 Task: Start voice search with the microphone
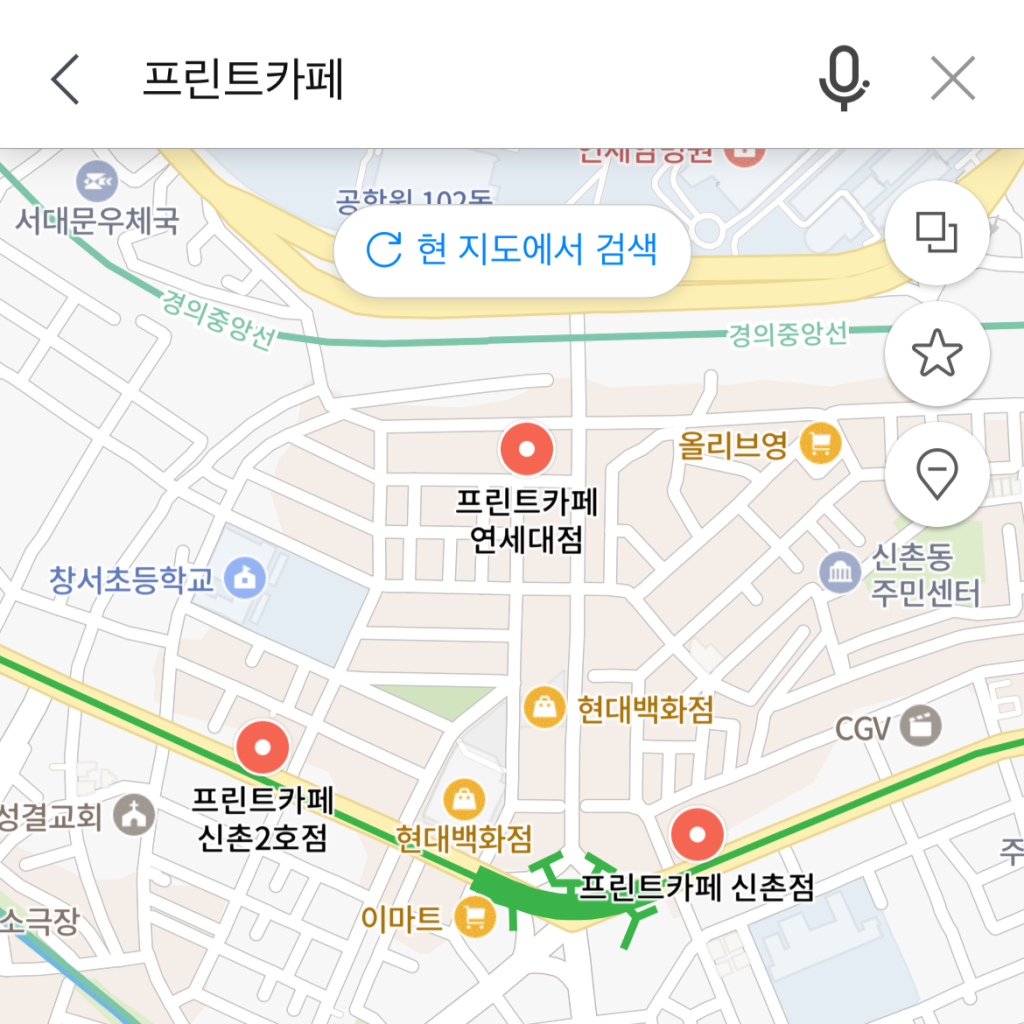[843, 79]
